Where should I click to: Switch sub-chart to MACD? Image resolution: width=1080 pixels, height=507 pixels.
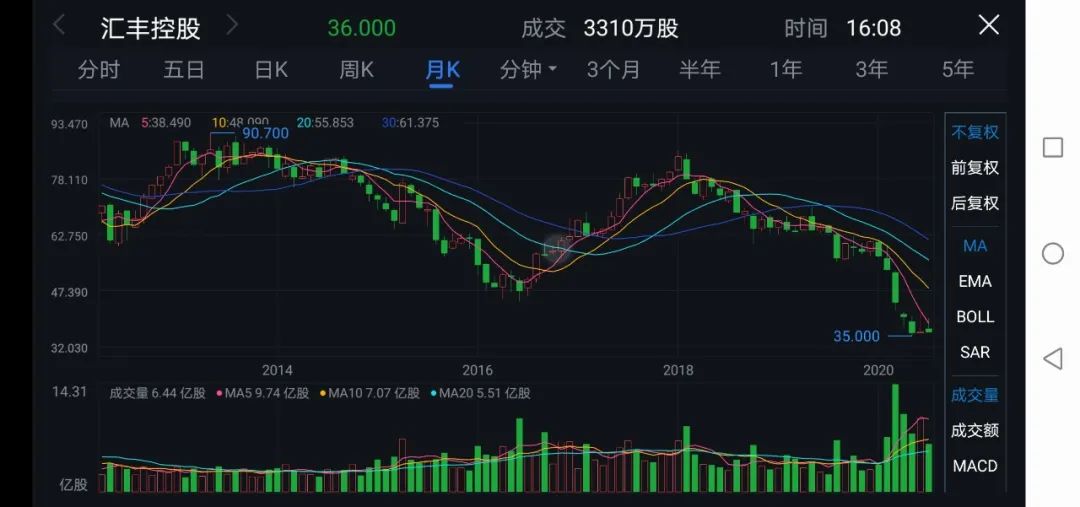[x=975, y=466]
